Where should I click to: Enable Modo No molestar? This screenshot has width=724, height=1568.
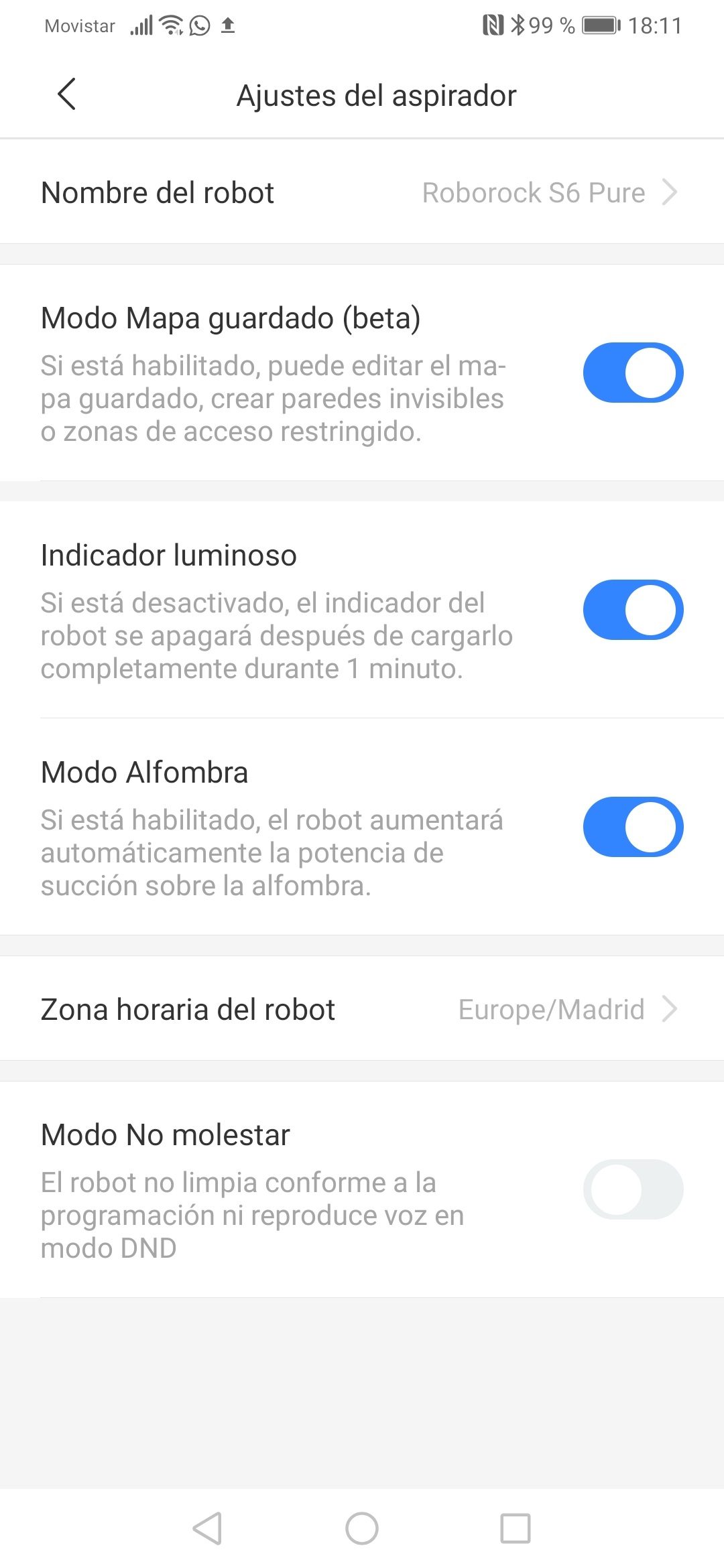(x=632, y=1189)
